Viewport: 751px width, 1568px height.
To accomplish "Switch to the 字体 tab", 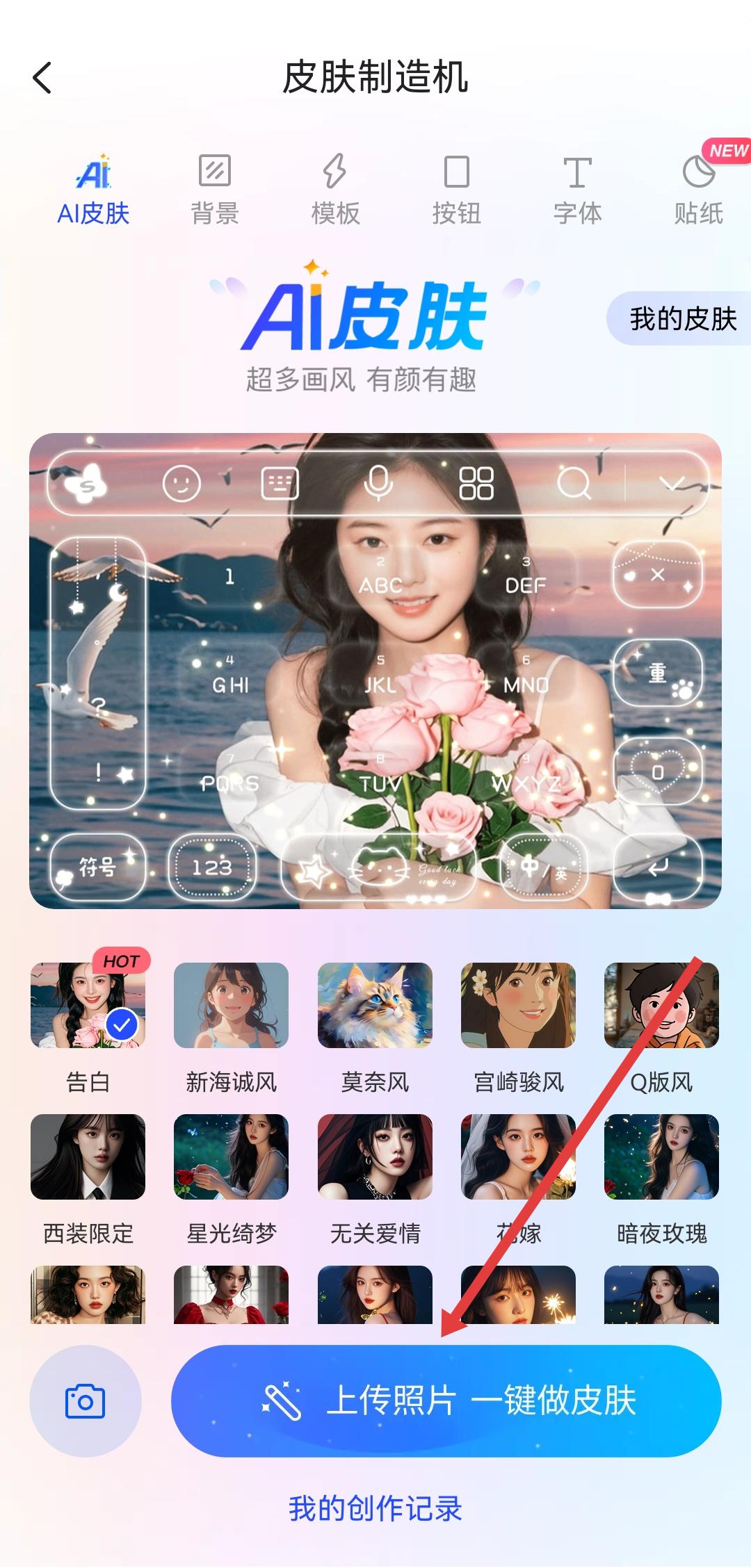I will 577,189.
